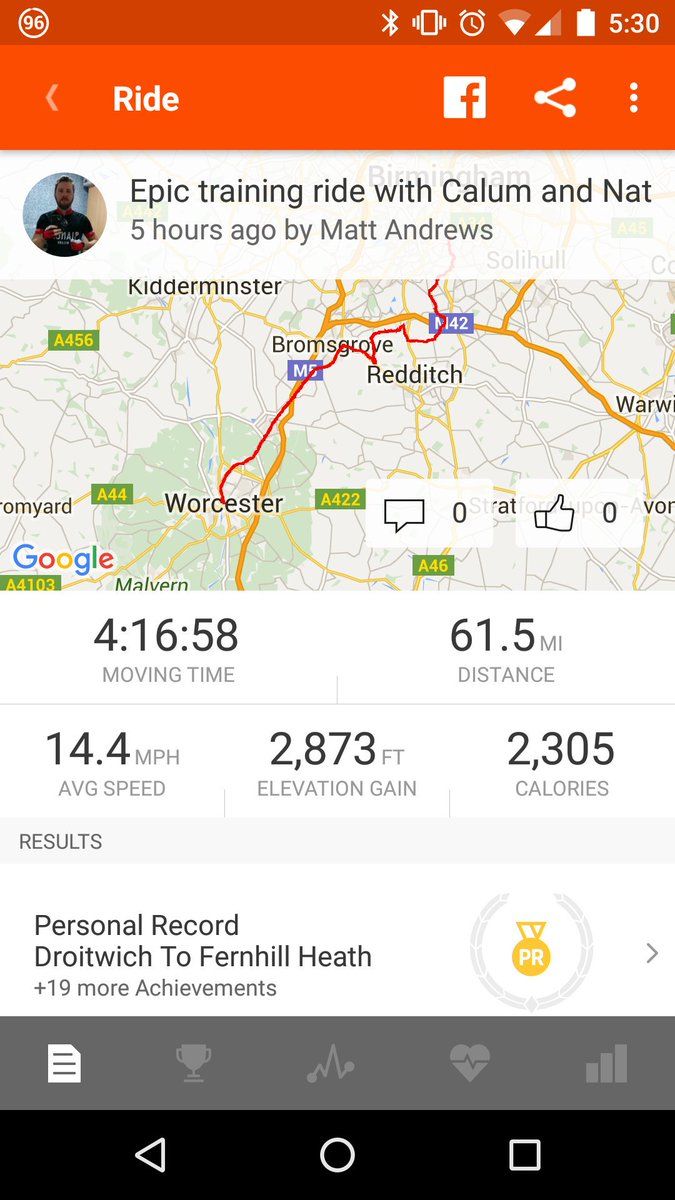
Task: Switch to the trophy achievements tab
Action: coord(193,1063)
